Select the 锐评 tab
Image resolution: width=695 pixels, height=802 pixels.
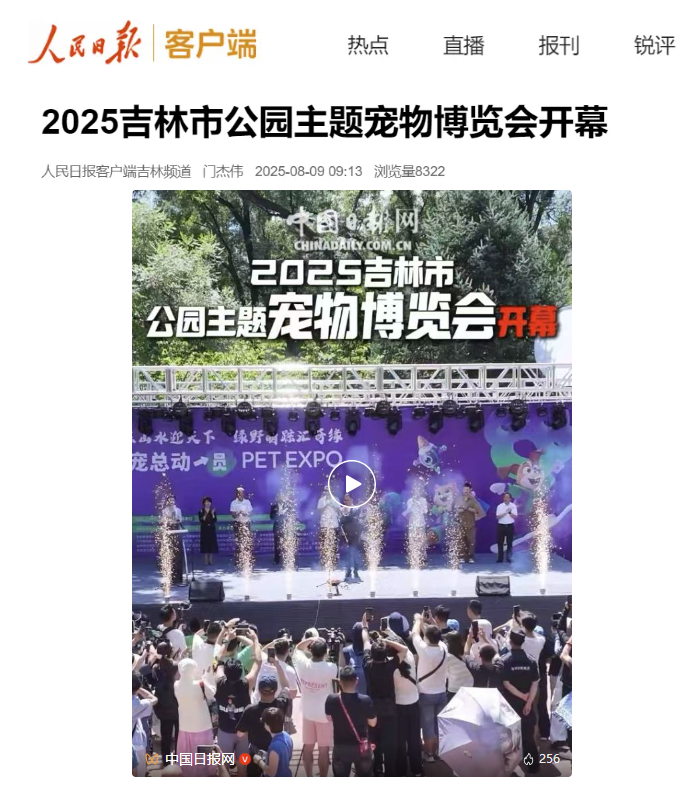pos(654,45)
